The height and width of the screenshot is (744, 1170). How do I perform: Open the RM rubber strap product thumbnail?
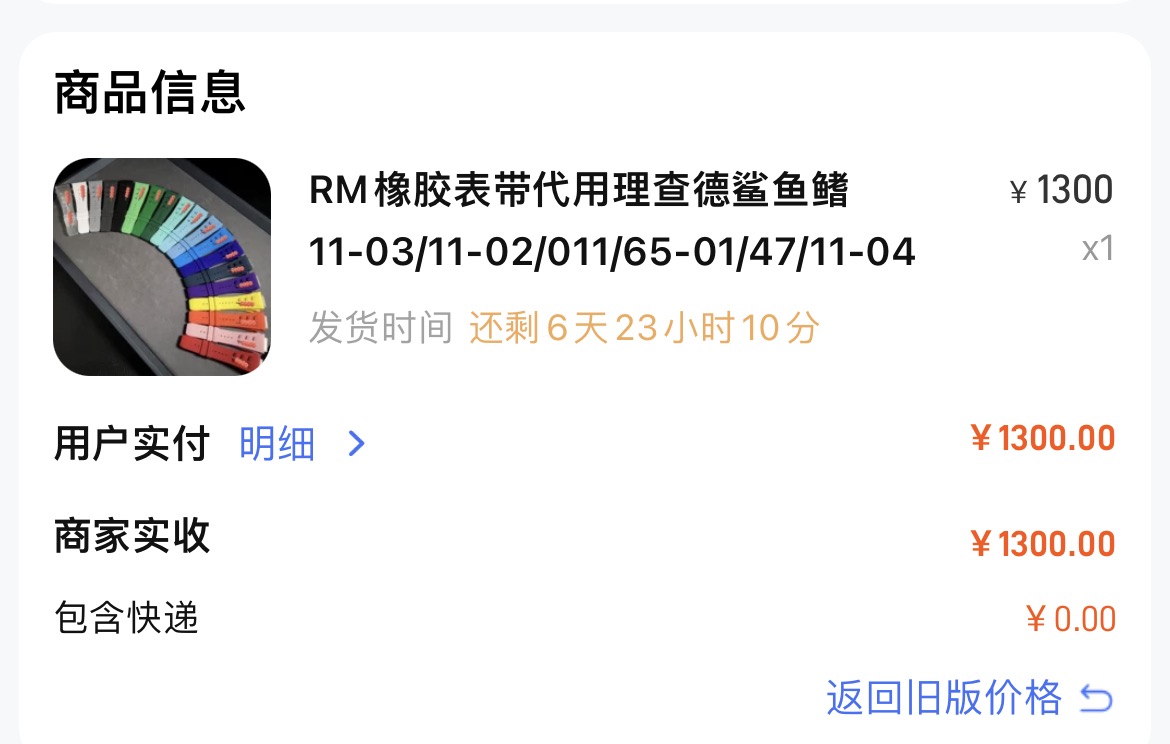(x=162, y=267)
